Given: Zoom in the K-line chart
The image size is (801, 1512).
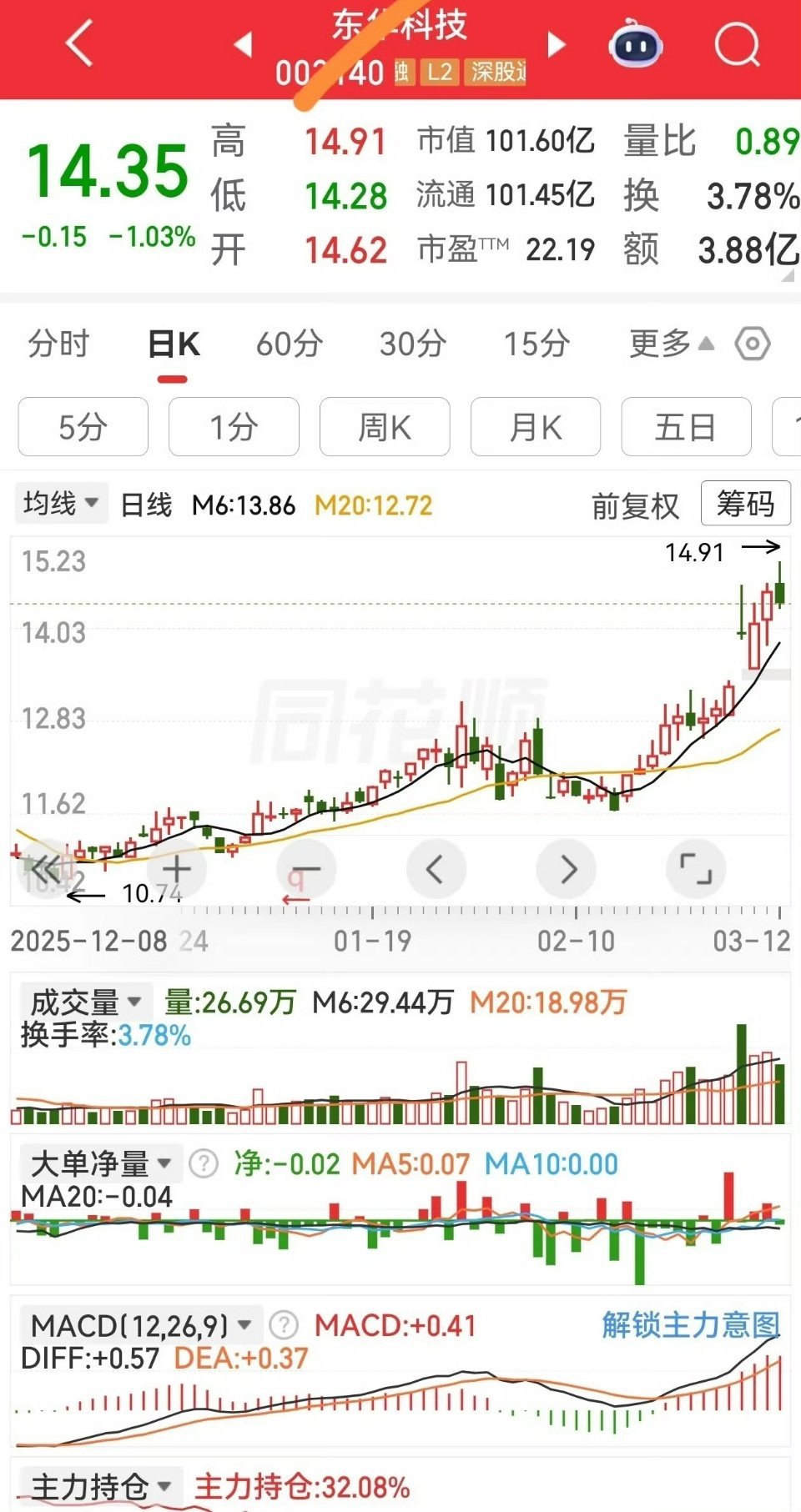Looking at the screenshot, I should pyautogui.click(x=176, y=870).
